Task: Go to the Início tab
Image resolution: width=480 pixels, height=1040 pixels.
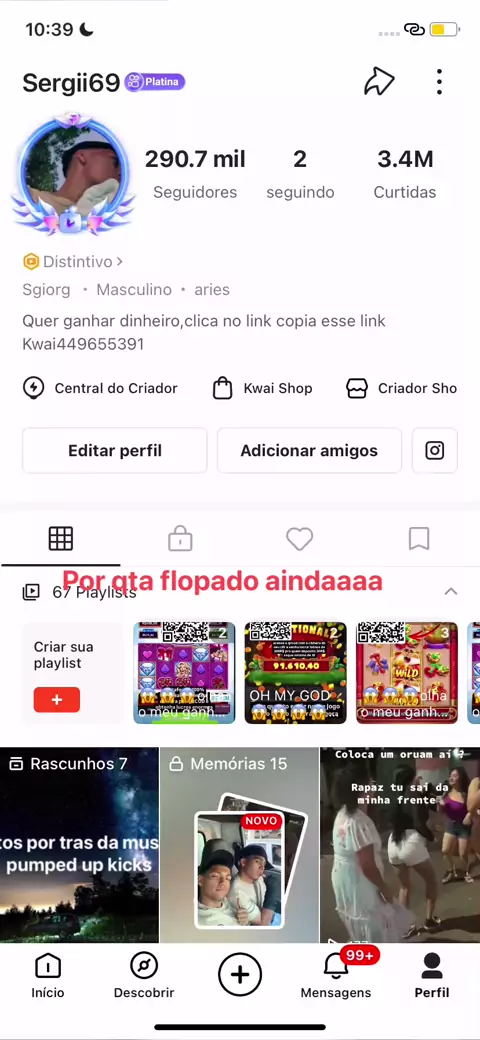Action: pos(48,976)
